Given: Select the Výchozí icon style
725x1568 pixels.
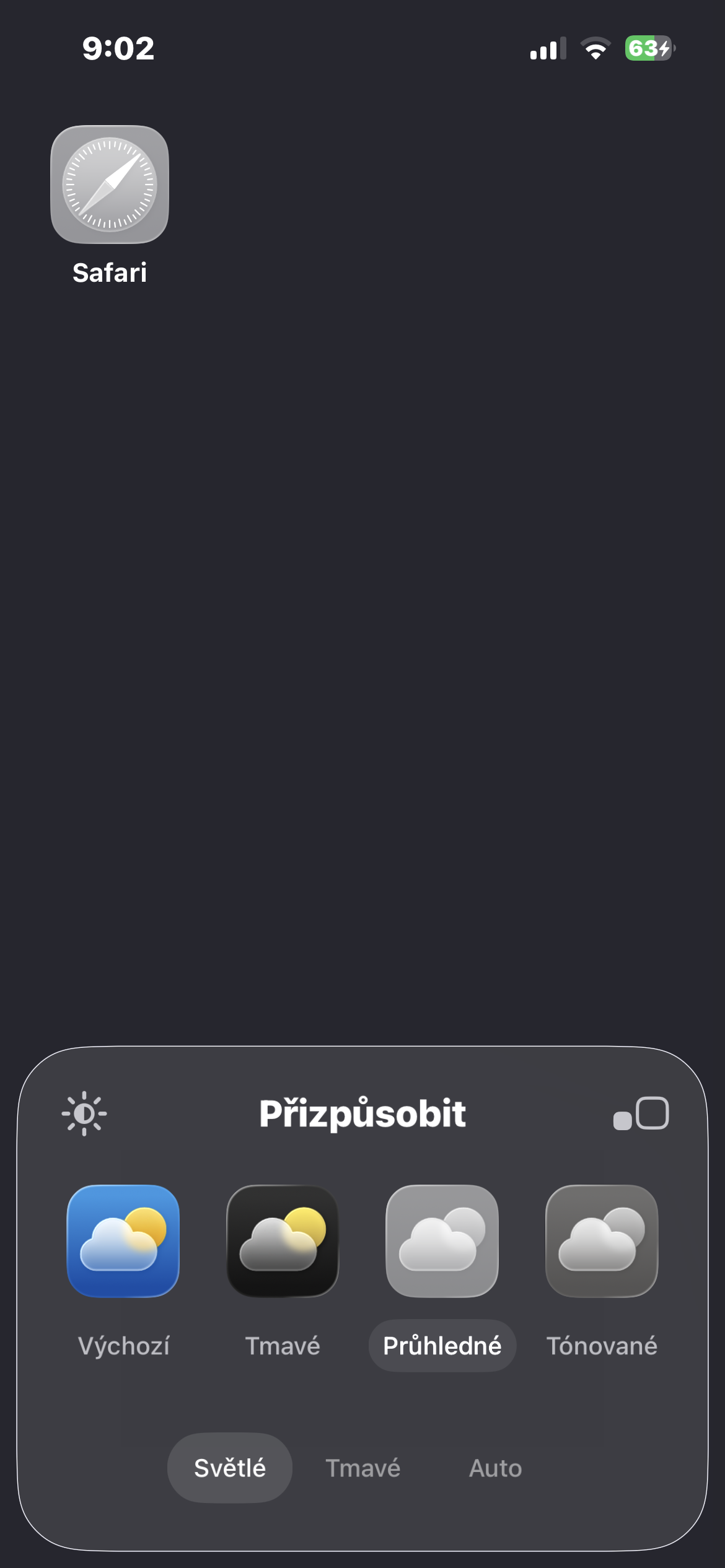Looking at the screenshot, I should 123,1241.
